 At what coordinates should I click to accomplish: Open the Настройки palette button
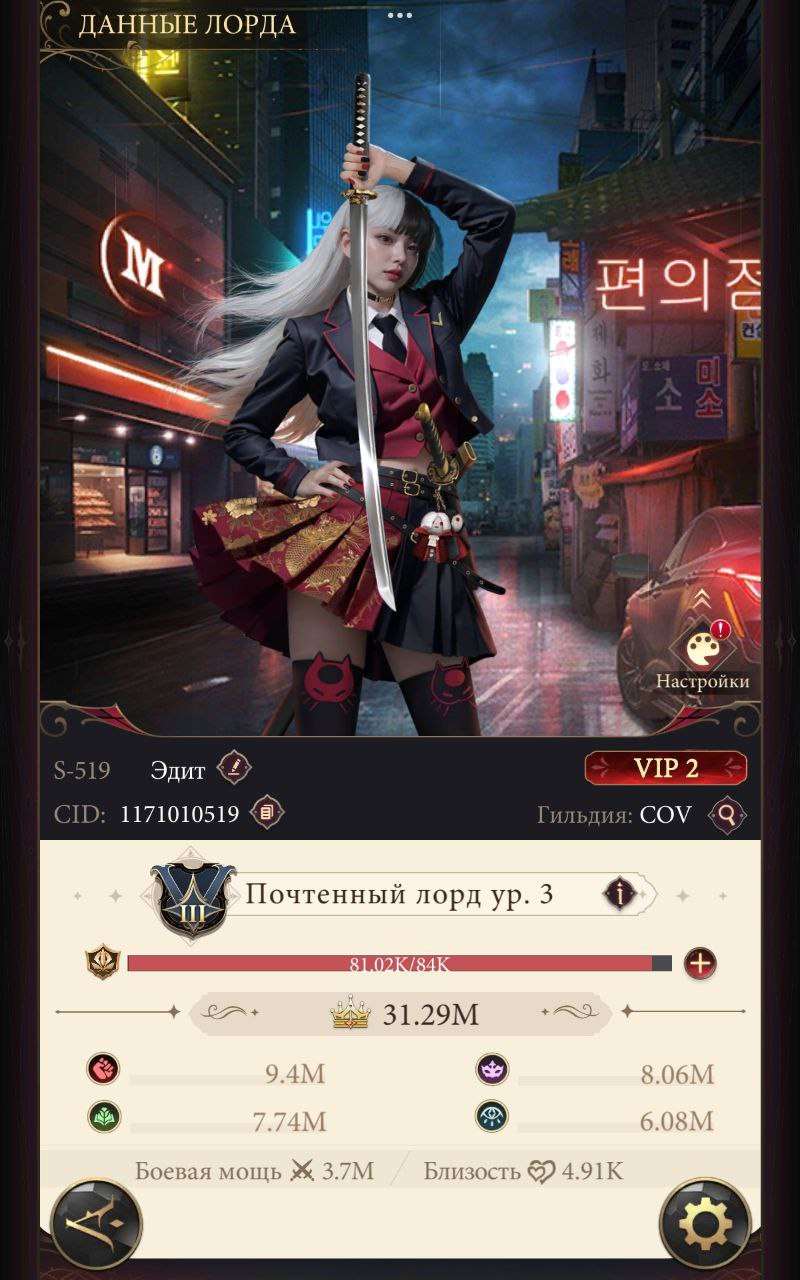point(703,649)
